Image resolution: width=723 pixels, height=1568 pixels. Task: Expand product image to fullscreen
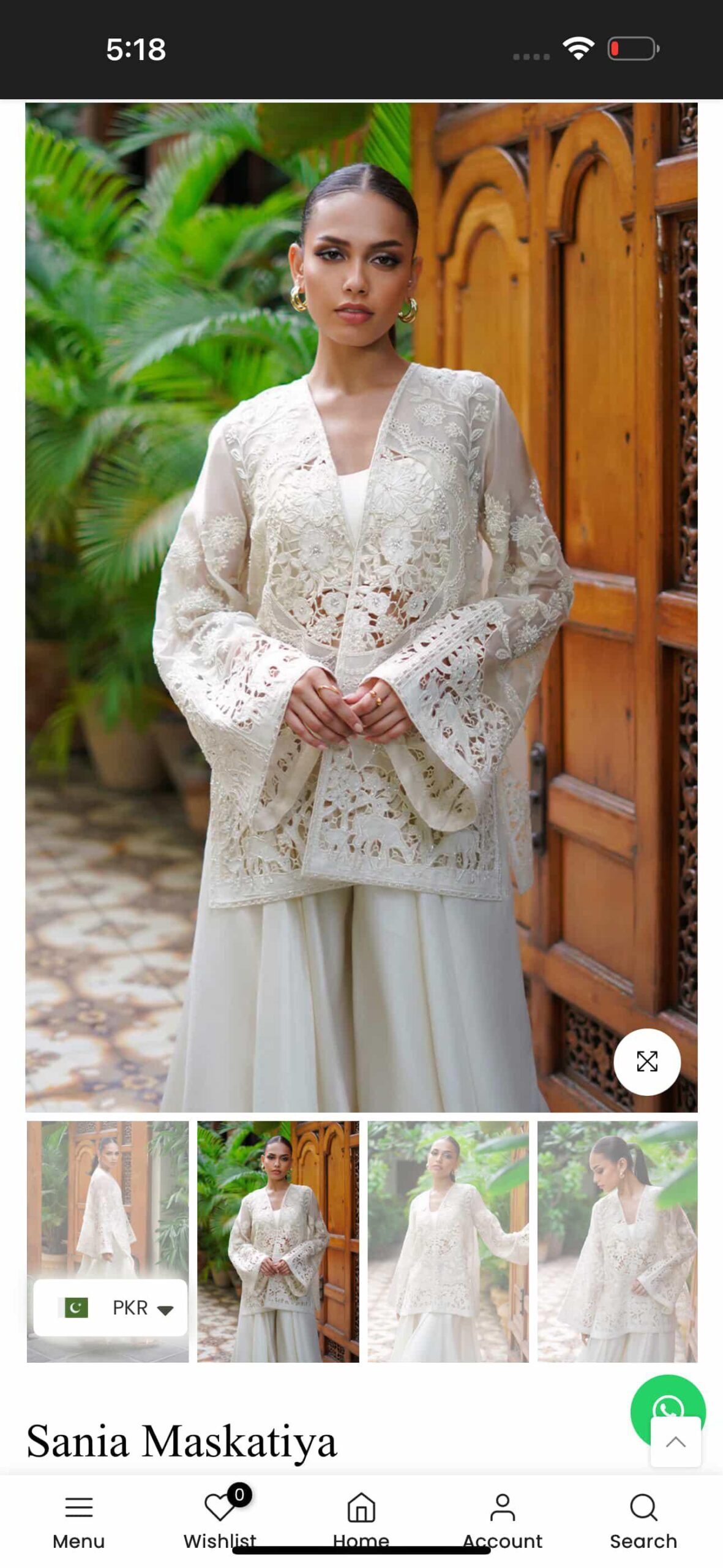point(646,1061)
